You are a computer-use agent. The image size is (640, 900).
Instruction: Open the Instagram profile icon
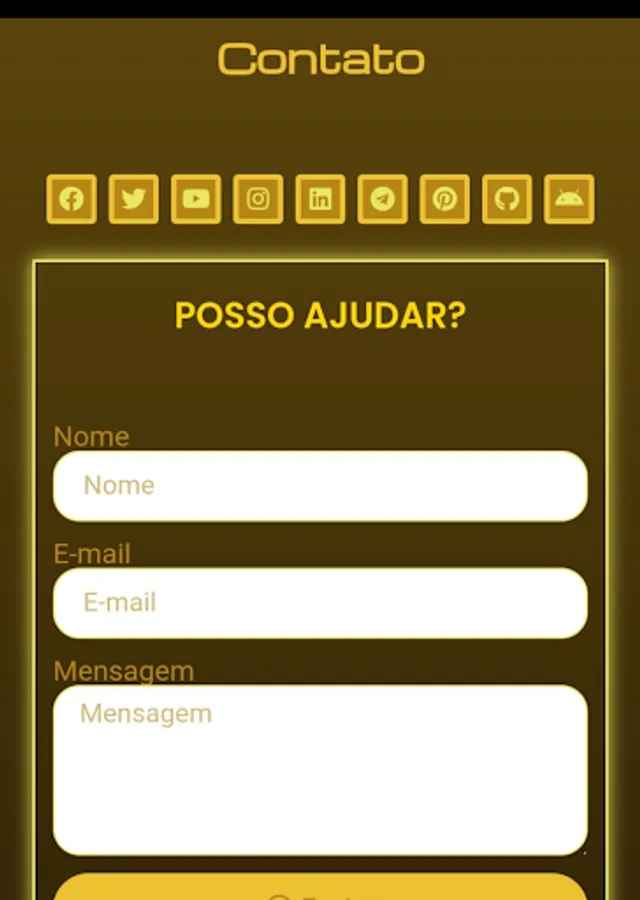point(258,199)
